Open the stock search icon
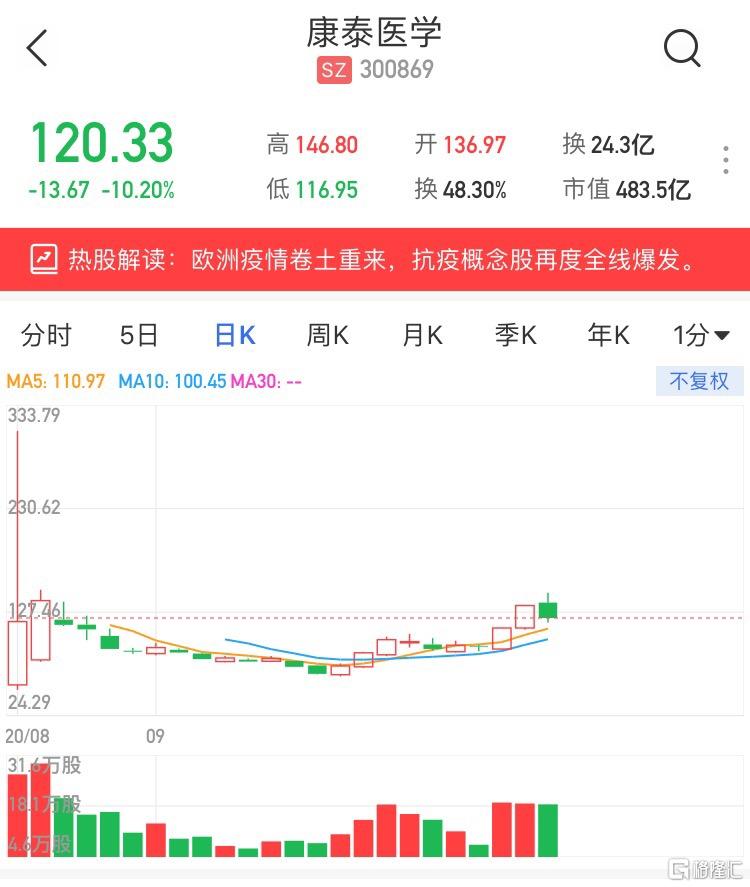Screen dimensions: 750x887 point(682,47)
